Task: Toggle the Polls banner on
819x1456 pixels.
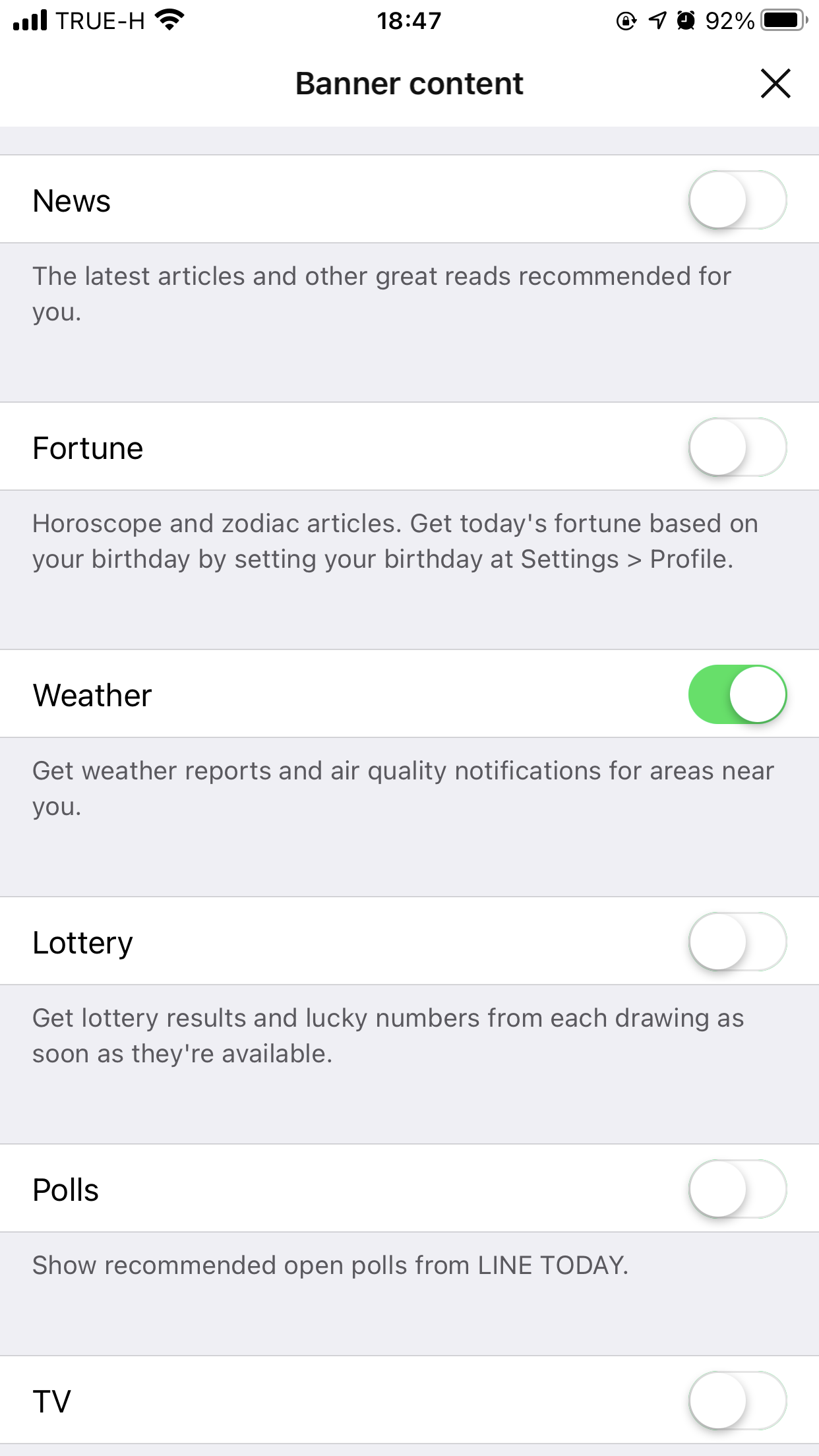Action: pyautogui.click(x=737, y=1189)
